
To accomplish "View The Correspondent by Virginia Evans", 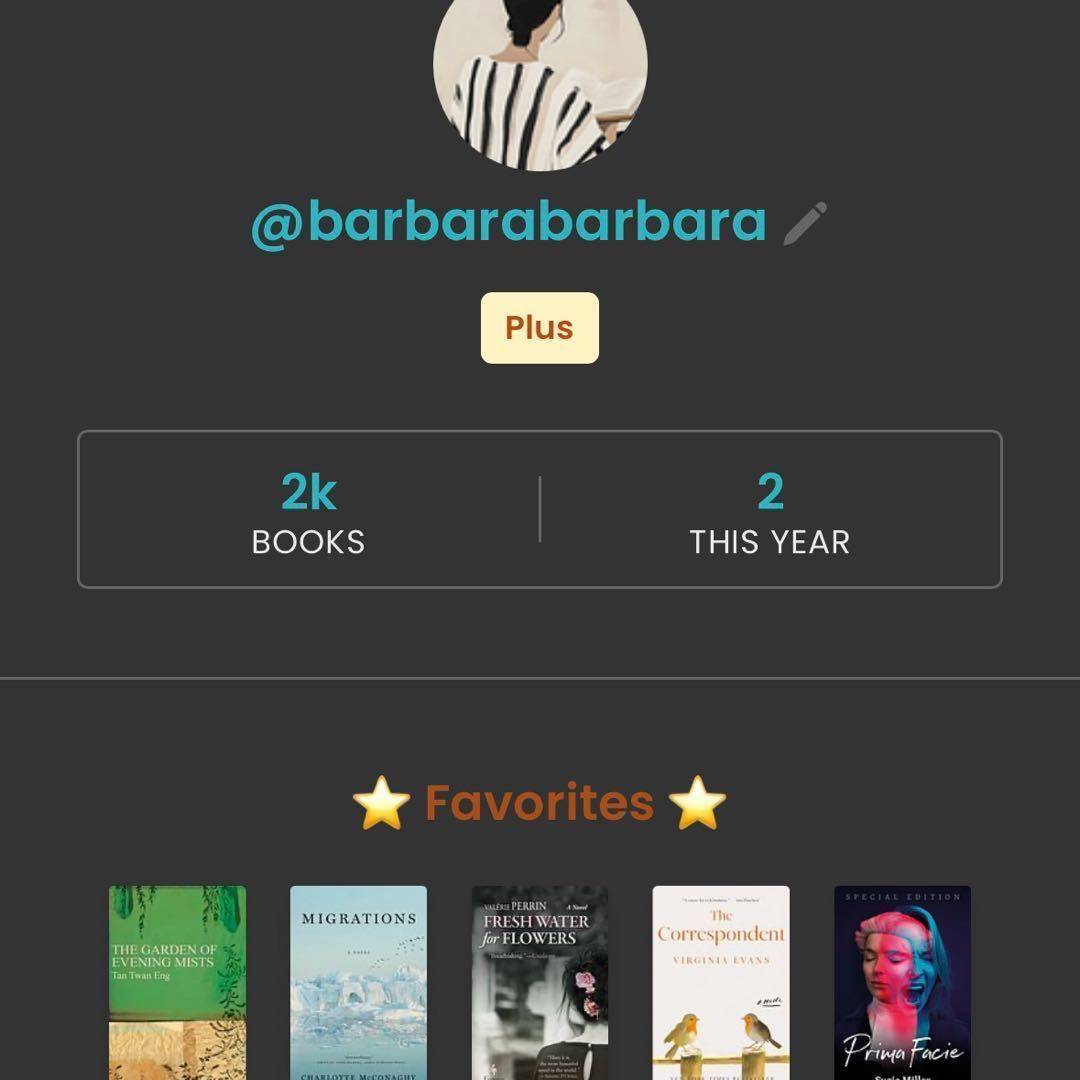I will coord(721,982).
